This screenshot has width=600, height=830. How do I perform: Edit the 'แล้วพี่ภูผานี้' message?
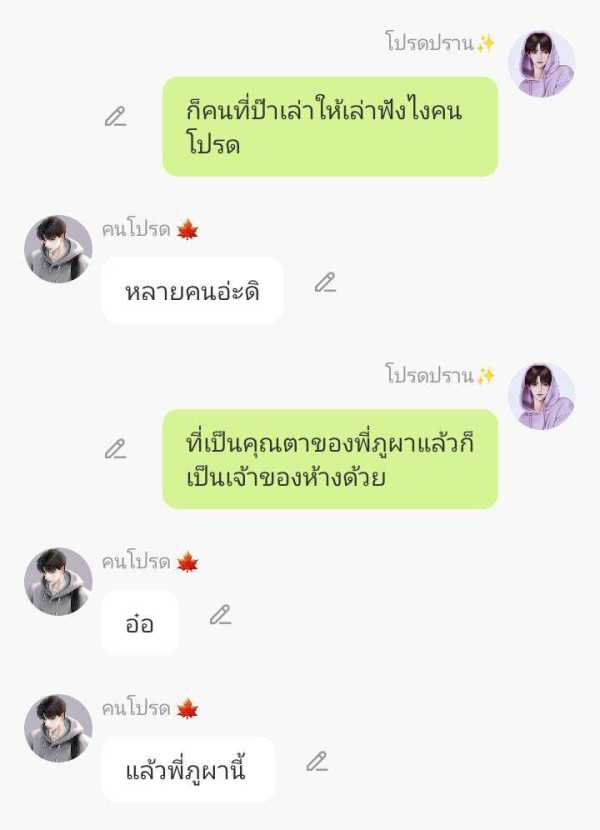pyautogui.click(x=317, y=762)
